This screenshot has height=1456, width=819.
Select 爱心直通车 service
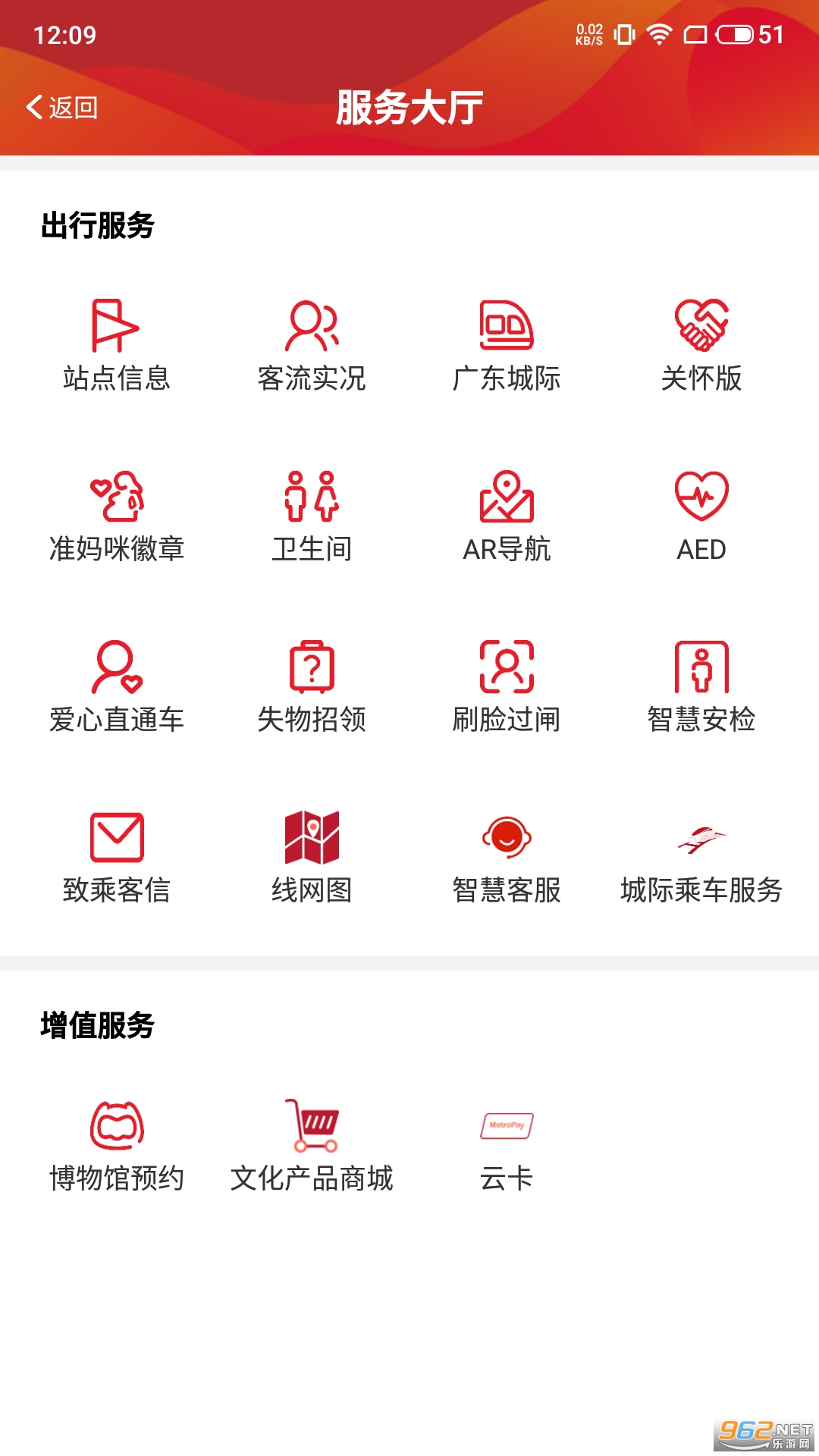pyautogui.click(x=117, y=687)
